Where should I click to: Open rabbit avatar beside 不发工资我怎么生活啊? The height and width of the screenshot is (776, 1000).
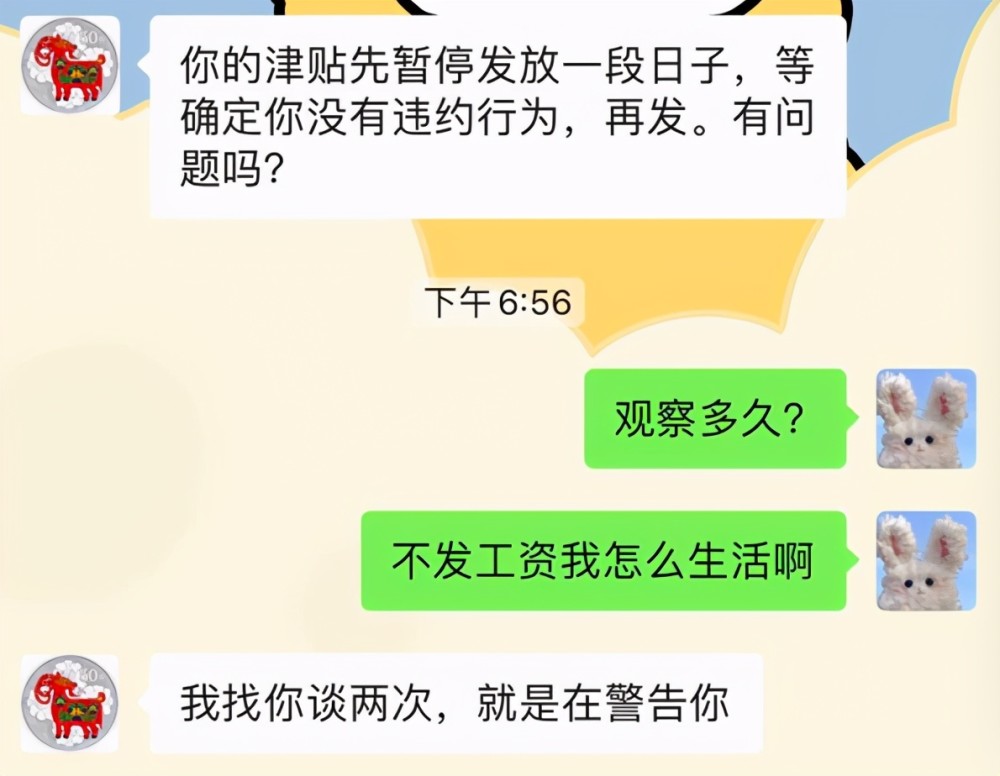click(x=926, y=561)
